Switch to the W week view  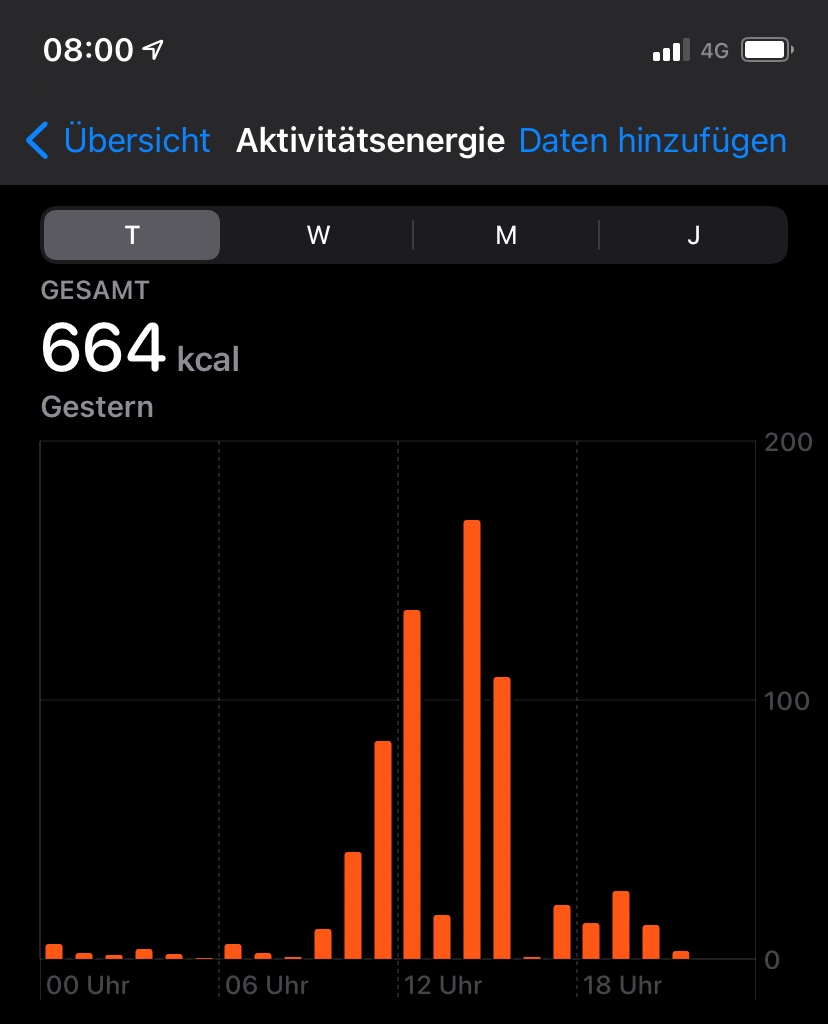coord(318,235)
